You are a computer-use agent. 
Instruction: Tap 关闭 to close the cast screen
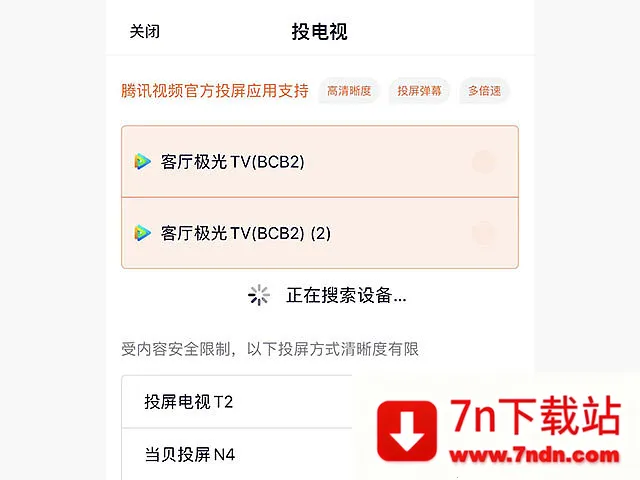coord(144,31)
